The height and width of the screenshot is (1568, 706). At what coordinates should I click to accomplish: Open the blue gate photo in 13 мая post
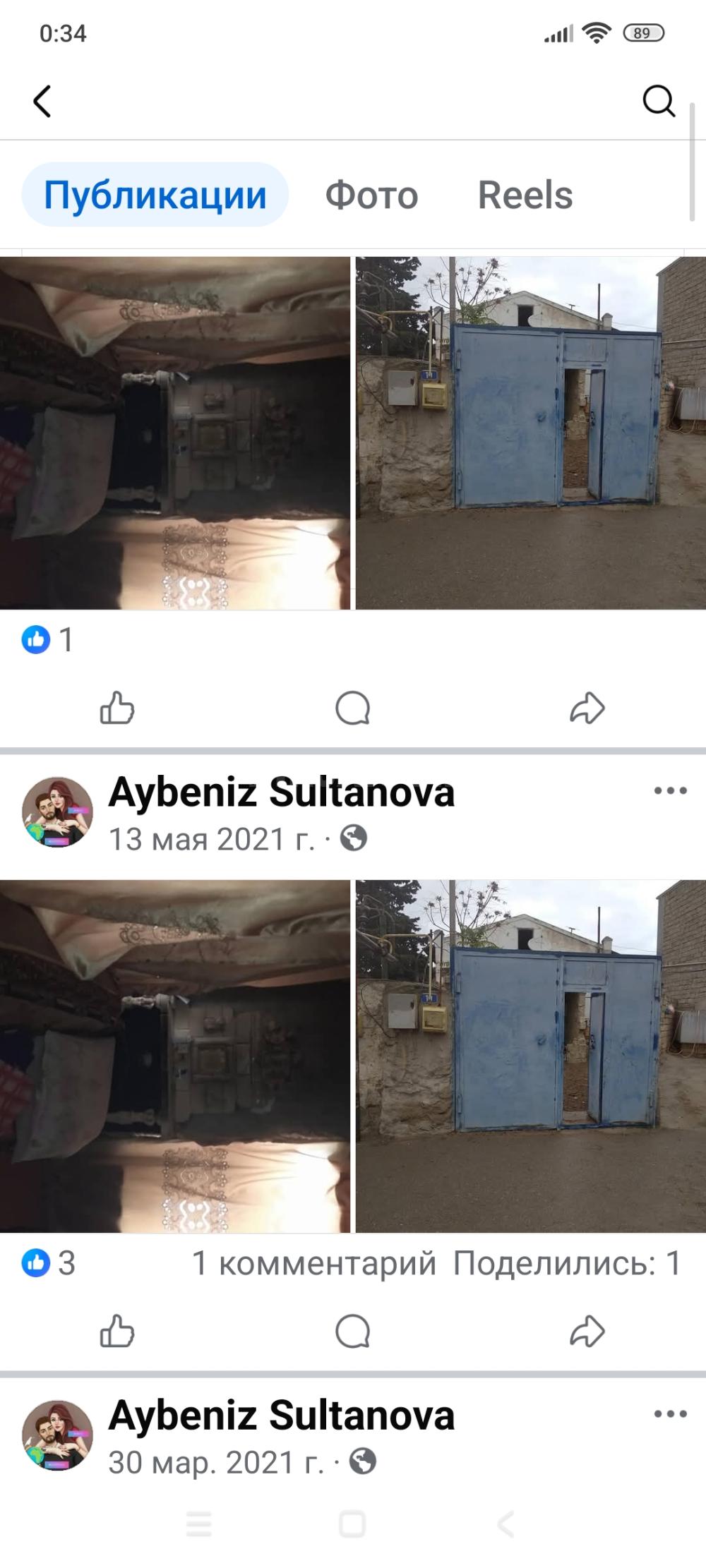point(530,1056)
